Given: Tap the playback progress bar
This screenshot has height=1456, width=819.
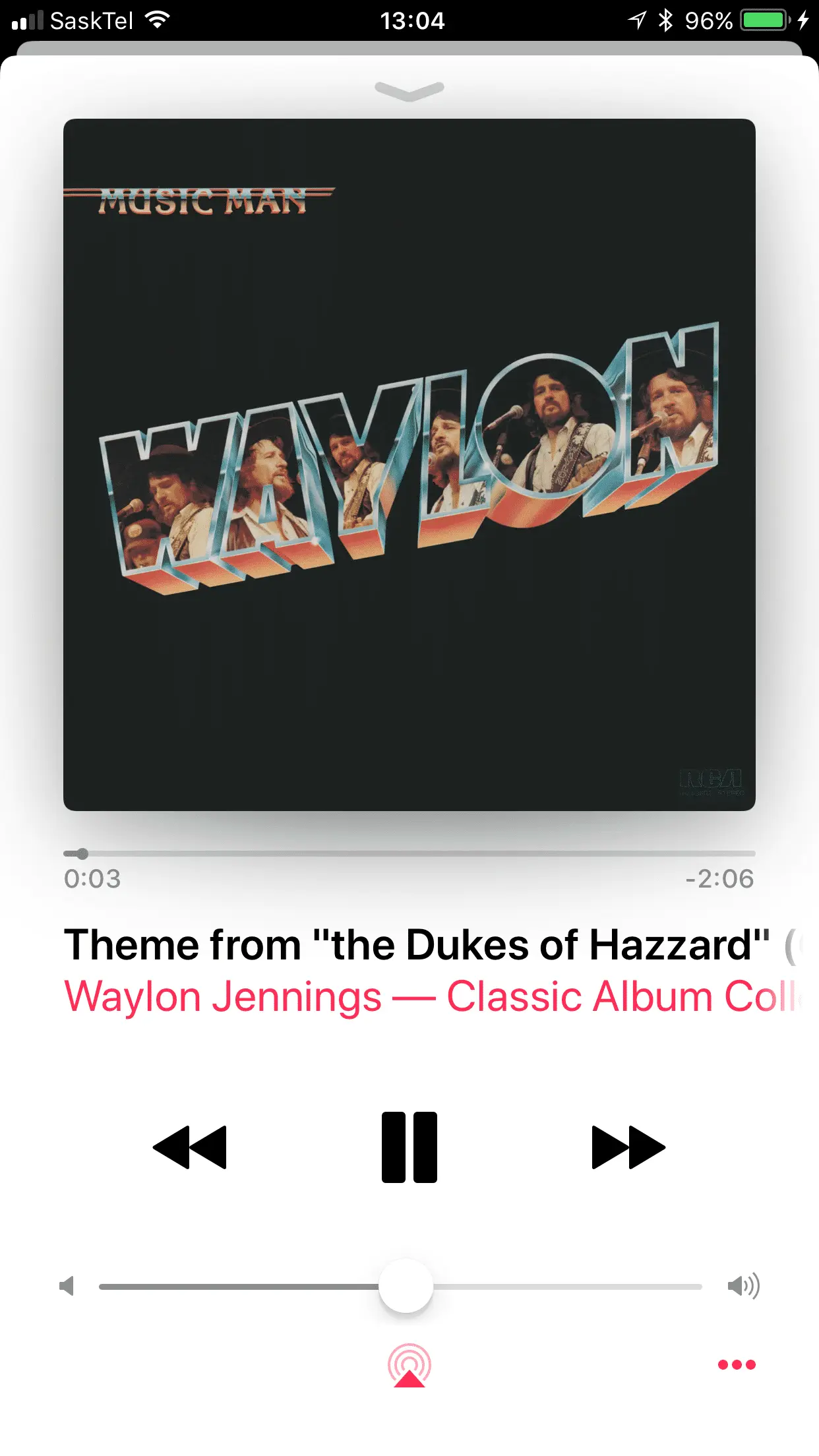Looking at the screenshot, I should [x=409, y=853].
